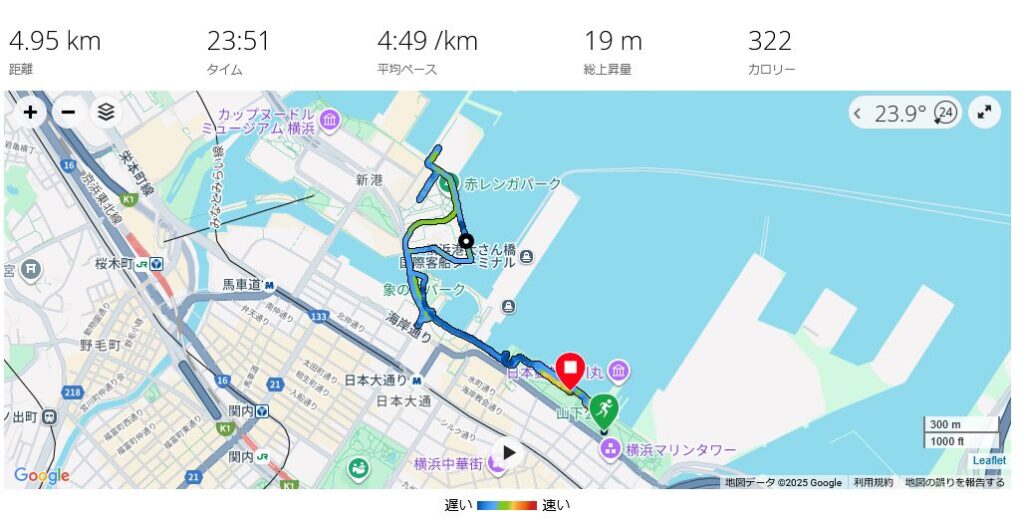1024x519 pixels.
Task: Play the route animation
Action: (x=509, y=452)
